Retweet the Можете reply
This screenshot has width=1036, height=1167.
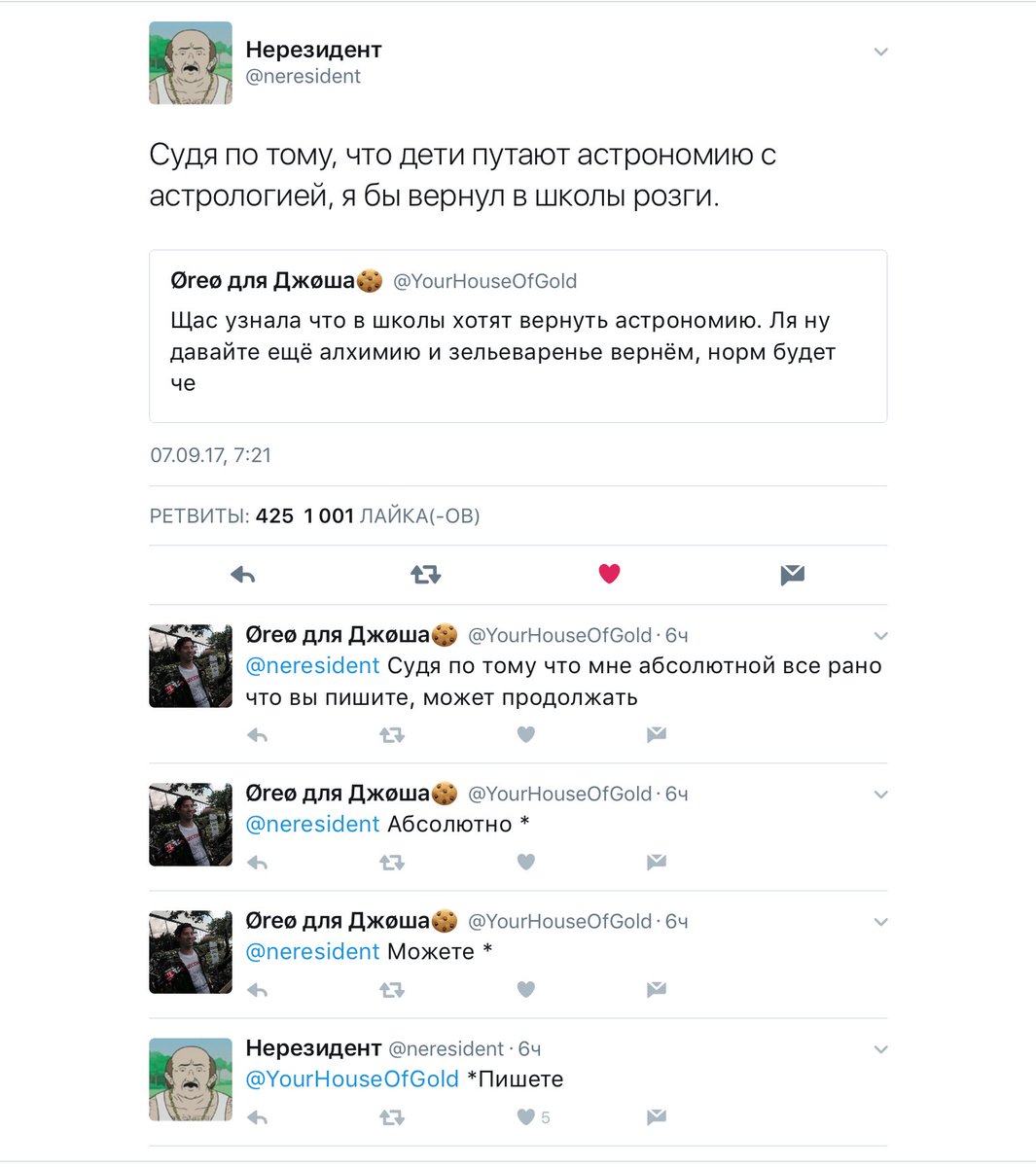(x=392, y=989)
